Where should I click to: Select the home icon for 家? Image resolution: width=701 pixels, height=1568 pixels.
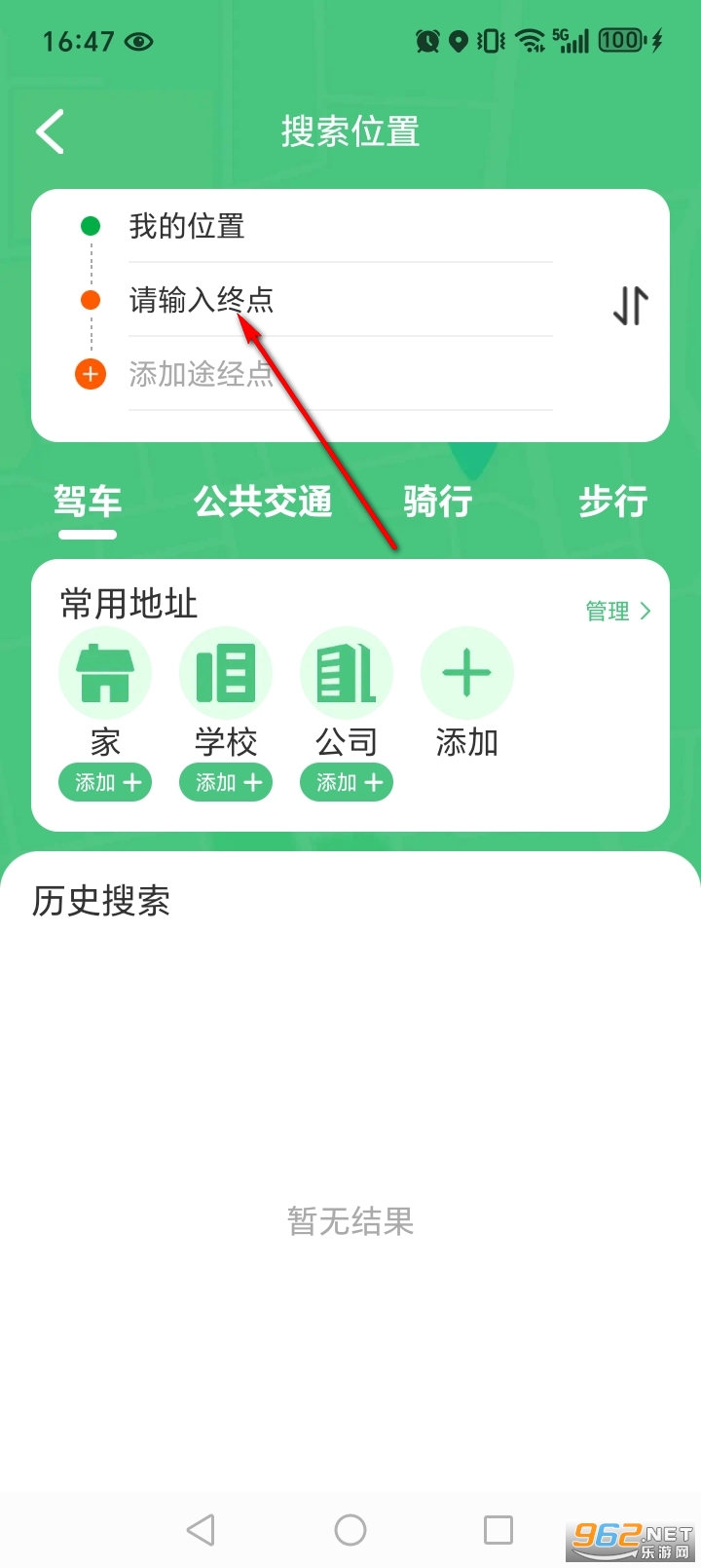click(x=105, y=672)
